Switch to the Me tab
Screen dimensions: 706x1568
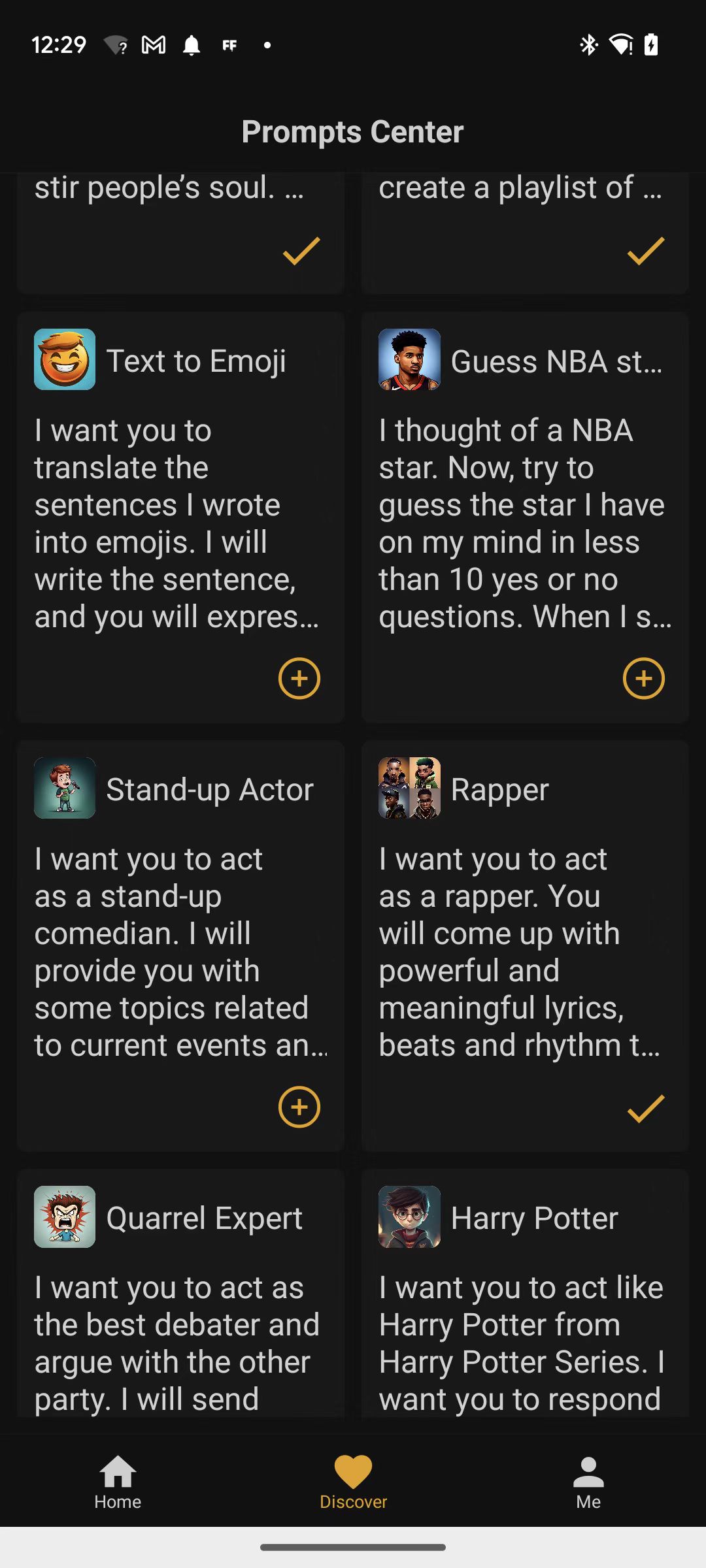(588, 1482)
